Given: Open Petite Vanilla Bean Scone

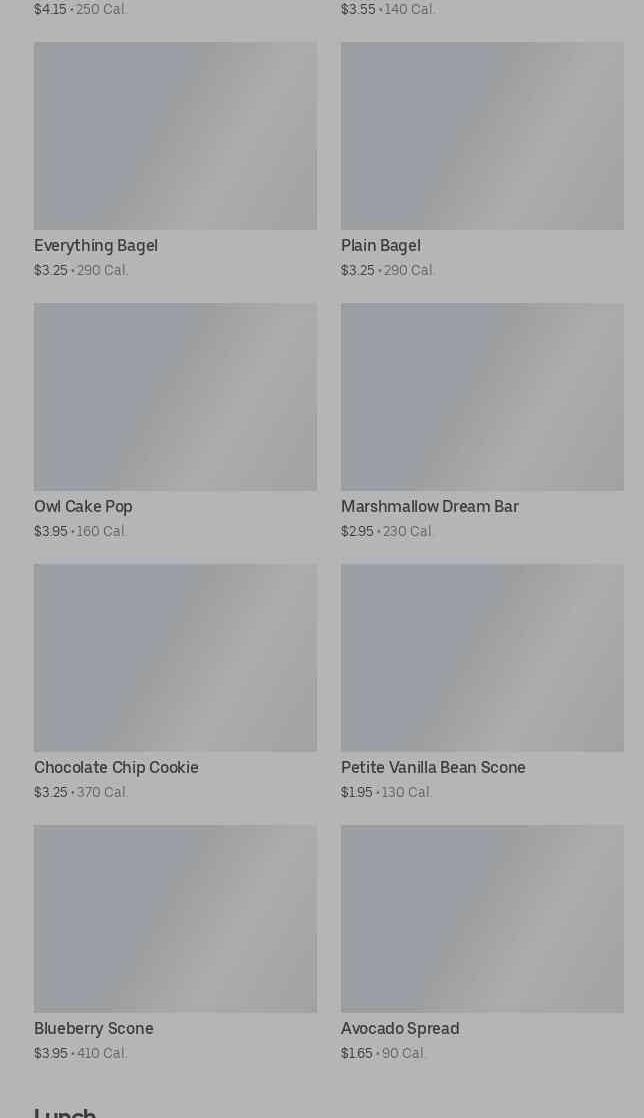Looking at the screenshot, I should [482, 658].
